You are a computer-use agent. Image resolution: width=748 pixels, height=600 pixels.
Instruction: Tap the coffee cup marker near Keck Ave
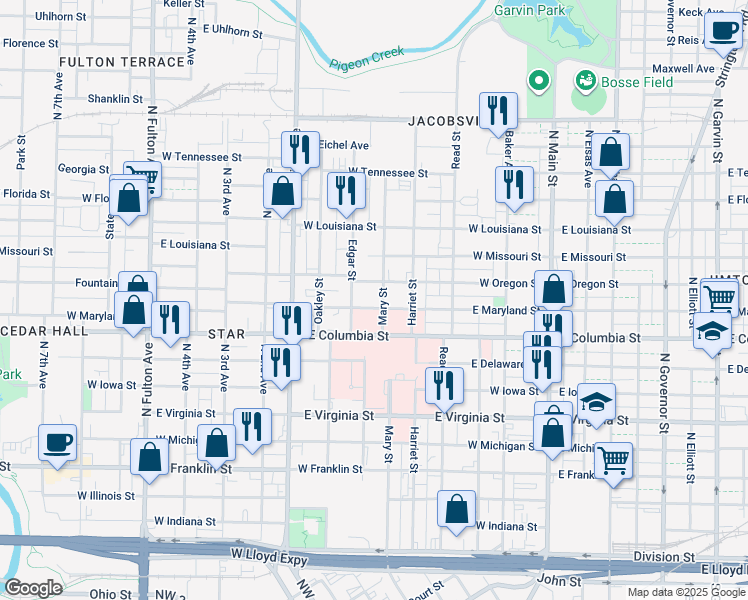724,34
